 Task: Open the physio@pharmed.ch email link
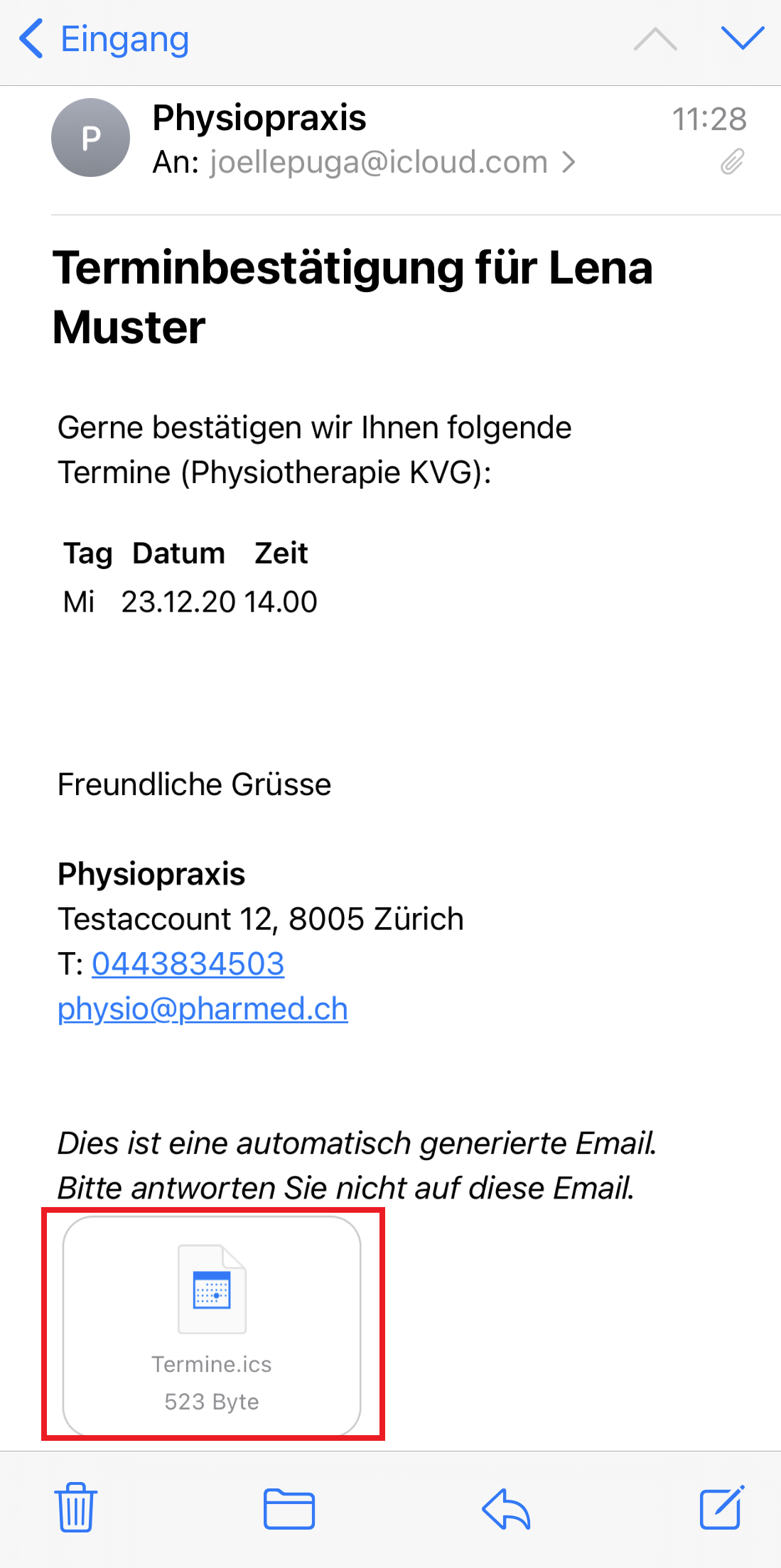click(x=203, y=1009)
